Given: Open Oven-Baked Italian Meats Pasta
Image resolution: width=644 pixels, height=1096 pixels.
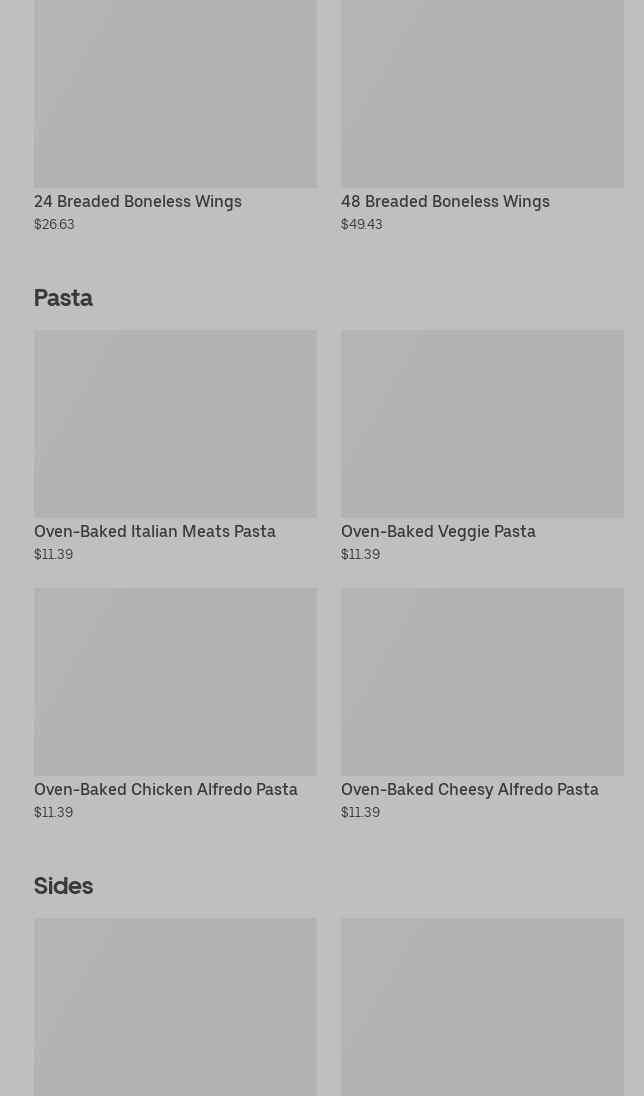Looking at the screenshot, I should (175, 446).
